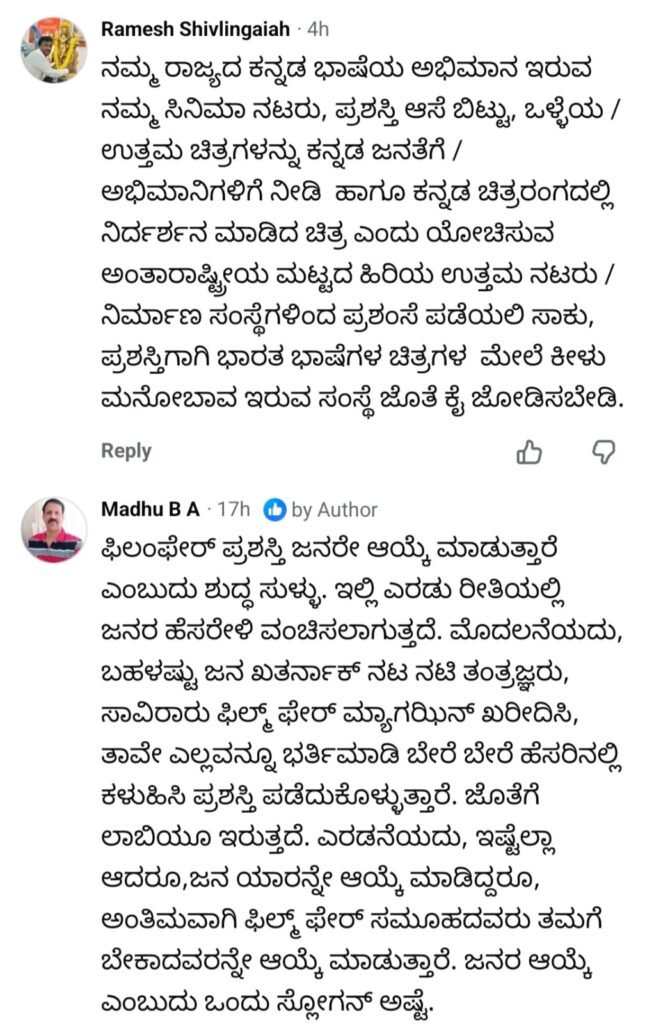Like Ramesh Shivlingaiah's comment
This screenshot has width=645, height=1024.
529,452
